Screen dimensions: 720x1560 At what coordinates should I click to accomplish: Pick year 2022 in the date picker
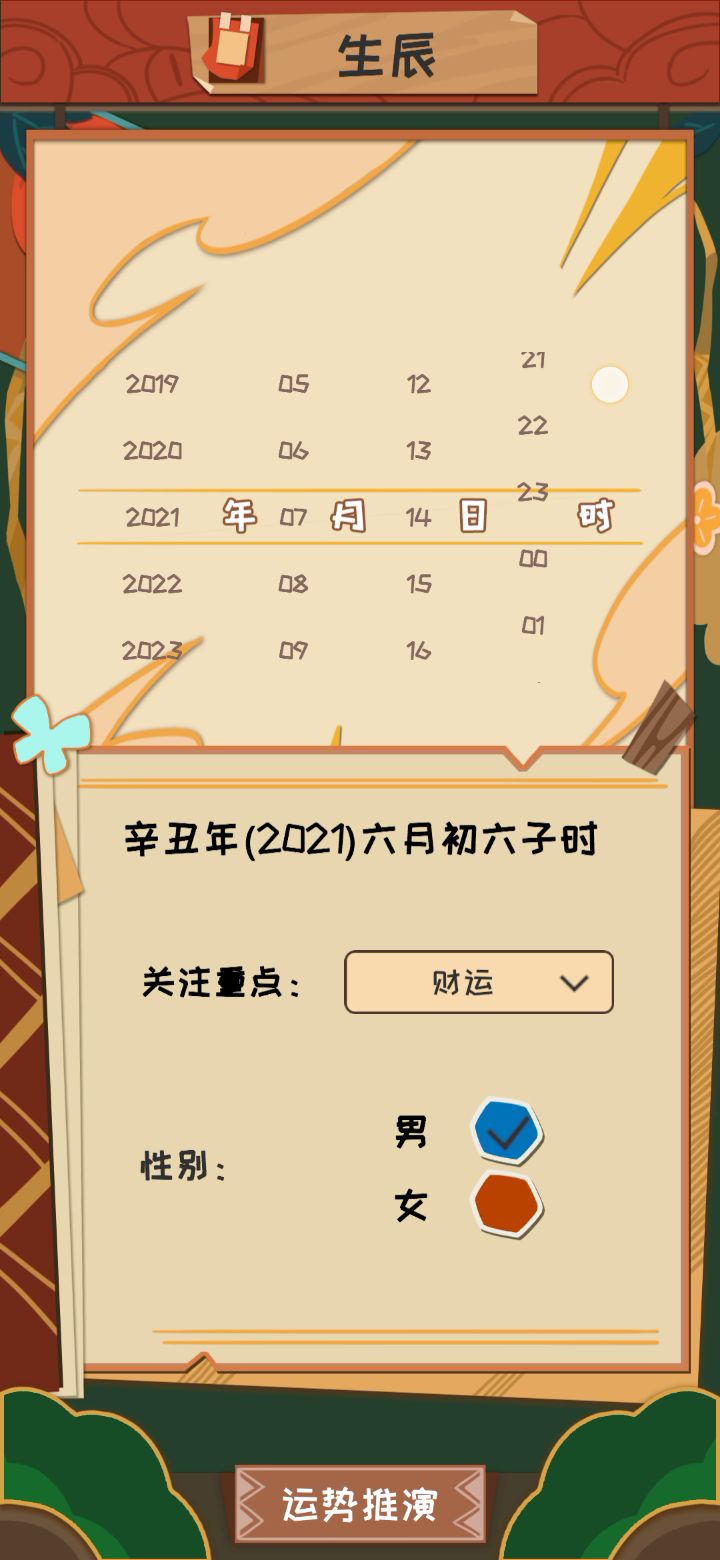[x=152, y=584]
